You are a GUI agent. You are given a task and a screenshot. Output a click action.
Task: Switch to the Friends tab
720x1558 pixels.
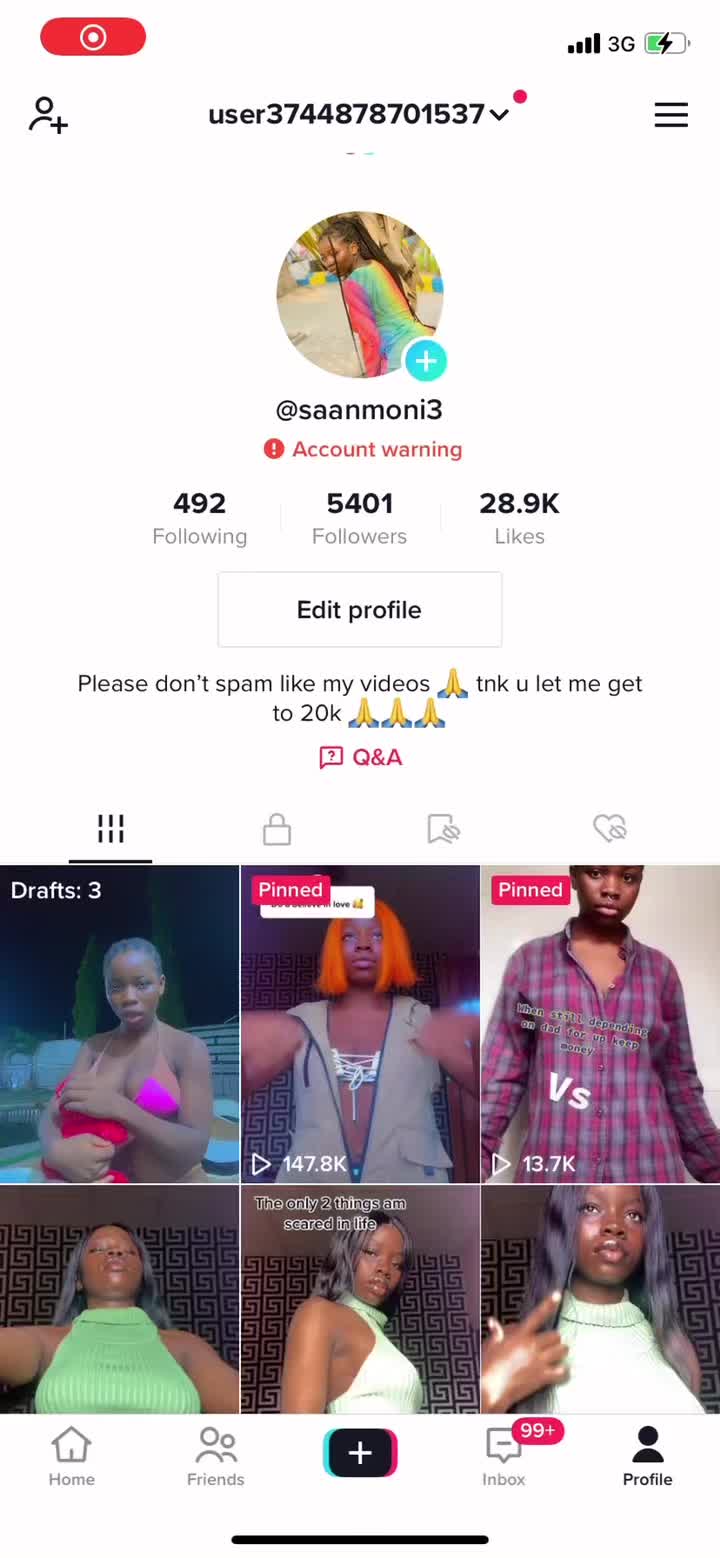click(x=216, y=1457)
